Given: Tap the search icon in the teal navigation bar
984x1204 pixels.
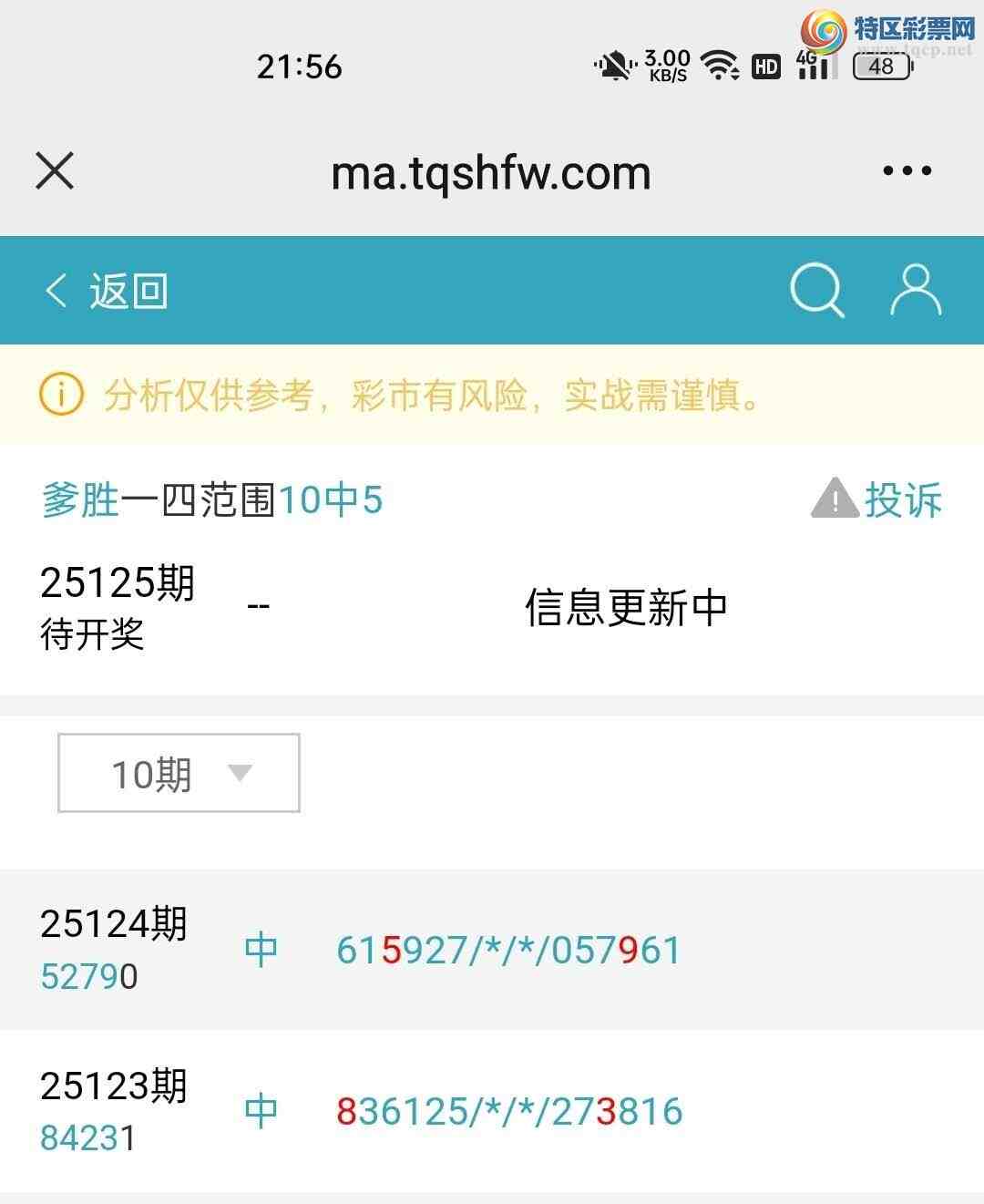Looking at the screenshot, I should coord(815,290).
